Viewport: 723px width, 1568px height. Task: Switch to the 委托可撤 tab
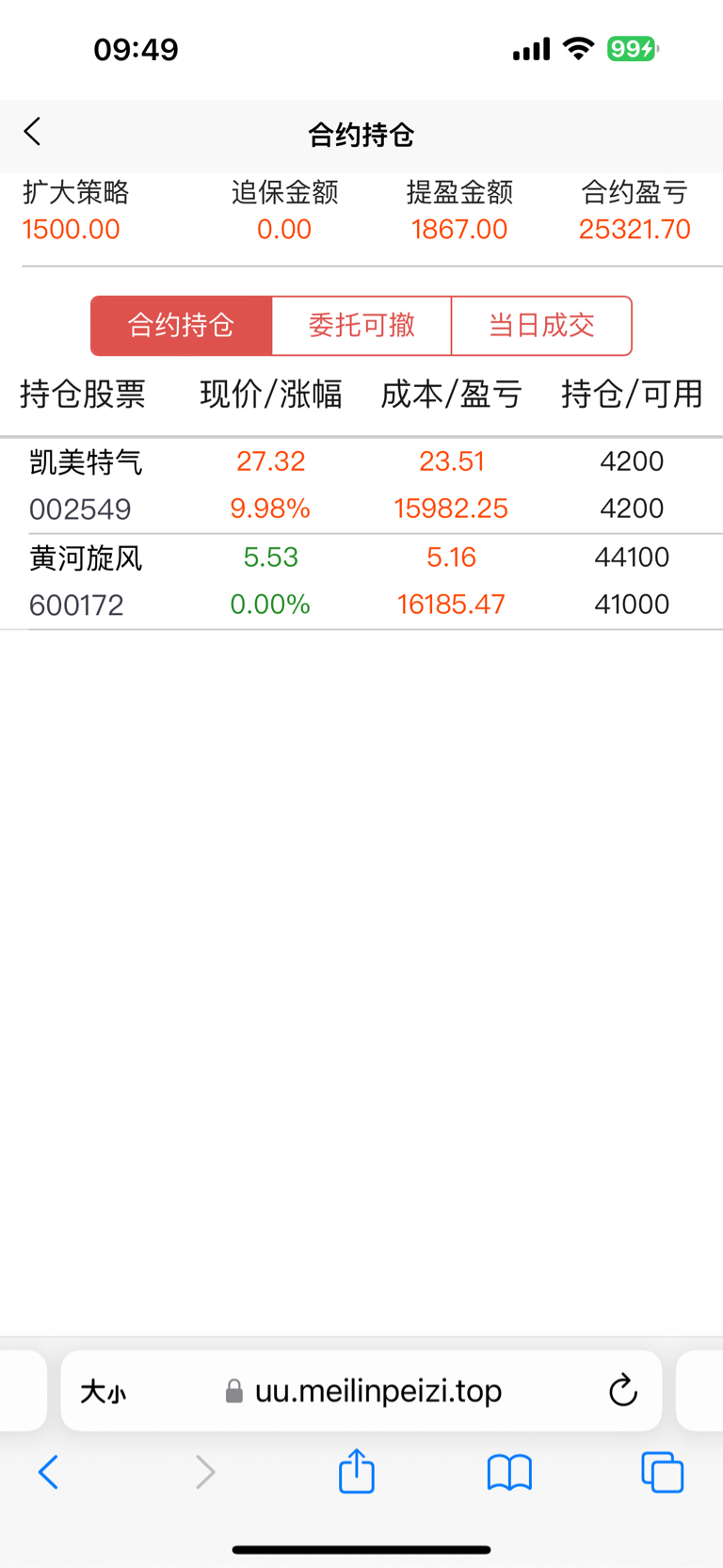[x=361, y=326]
